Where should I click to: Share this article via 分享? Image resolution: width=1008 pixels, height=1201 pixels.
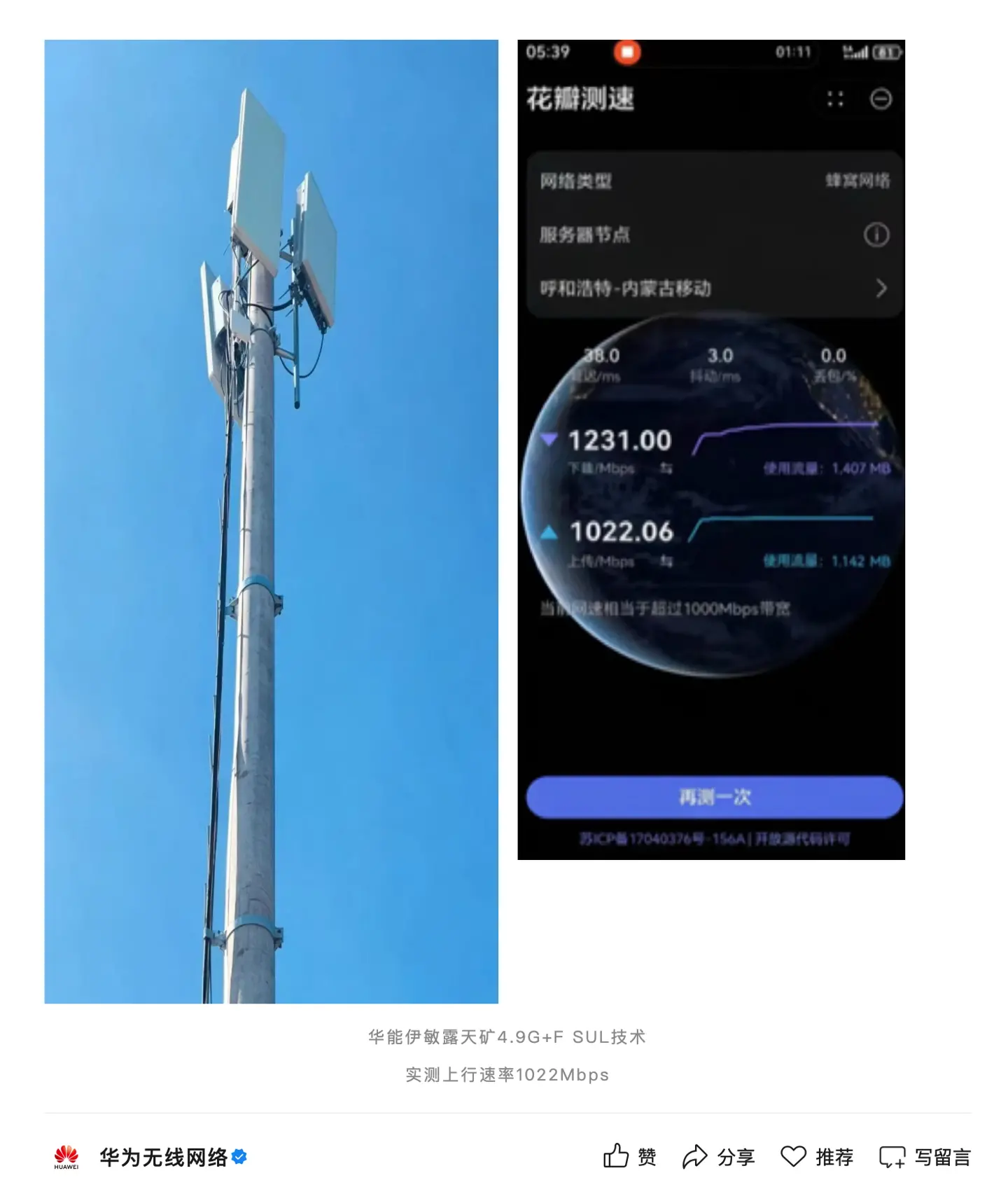pyautogui.click(x=719, y=1157)
